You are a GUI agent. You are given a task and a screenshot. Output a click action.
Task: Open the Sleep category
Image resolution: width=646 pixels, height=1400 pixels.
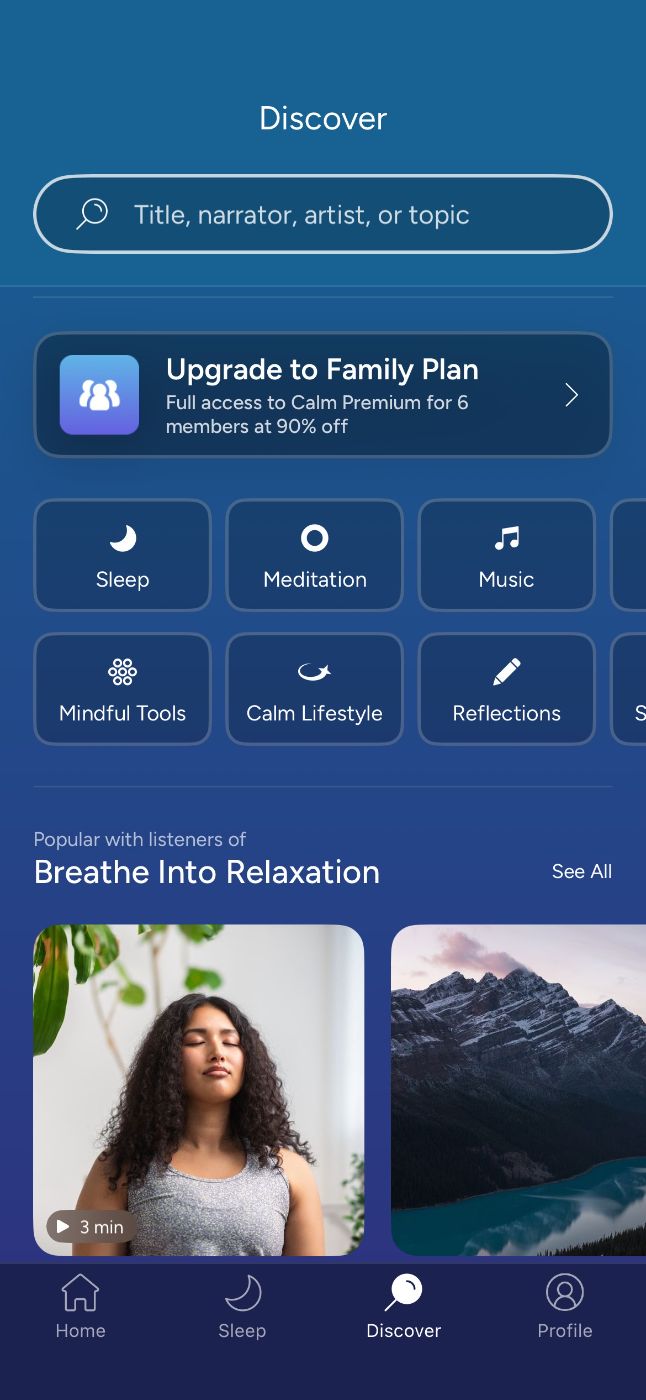pos(122,555)
